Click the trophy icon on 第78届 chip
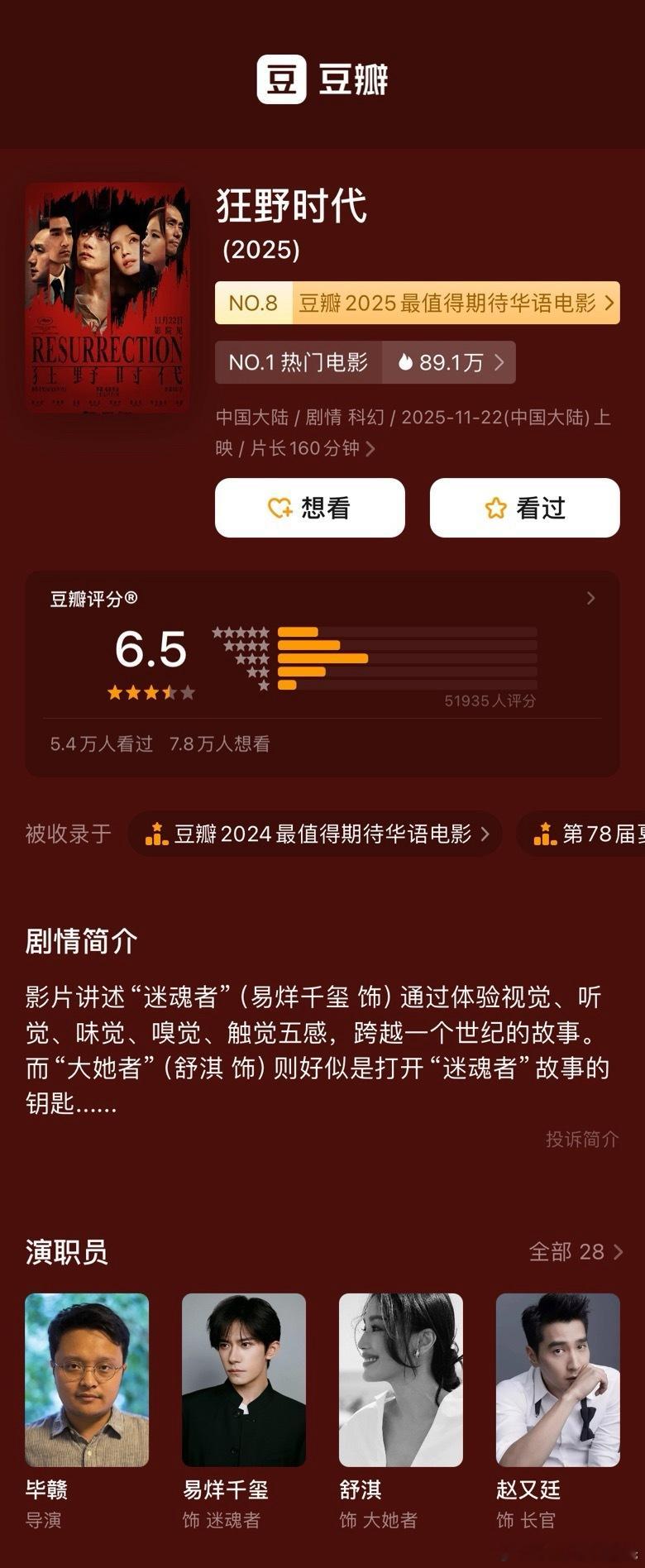645x1568 pixels. coord(545,834)
